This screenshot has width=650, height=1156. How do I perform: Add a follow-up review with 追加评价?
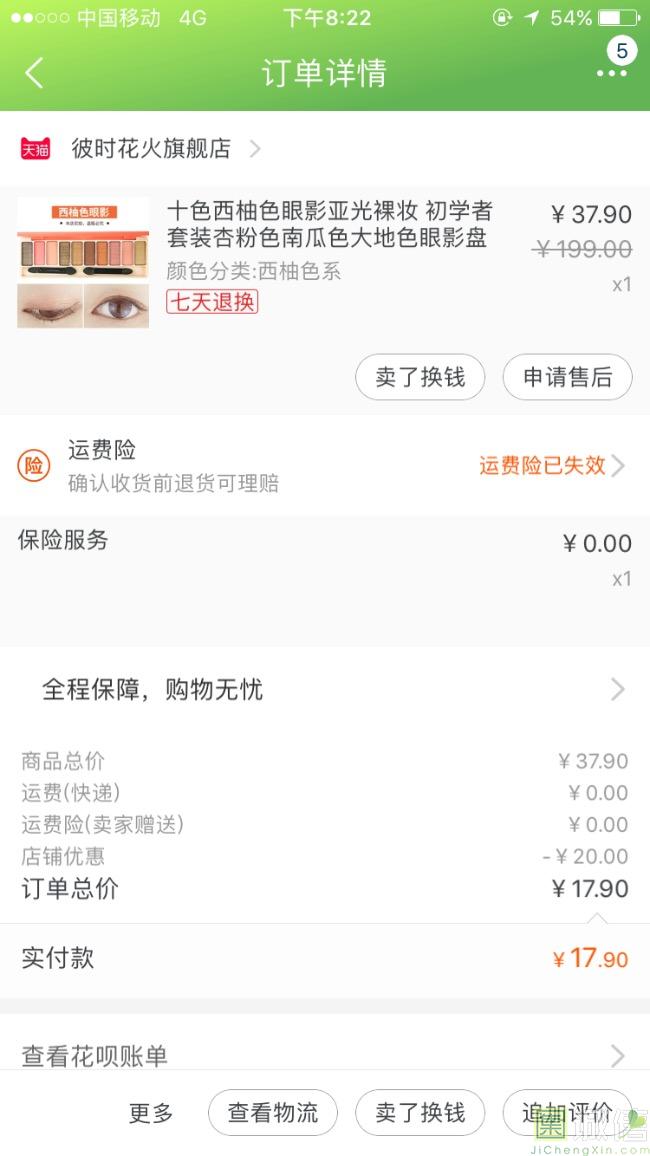tap(567, 1113)
